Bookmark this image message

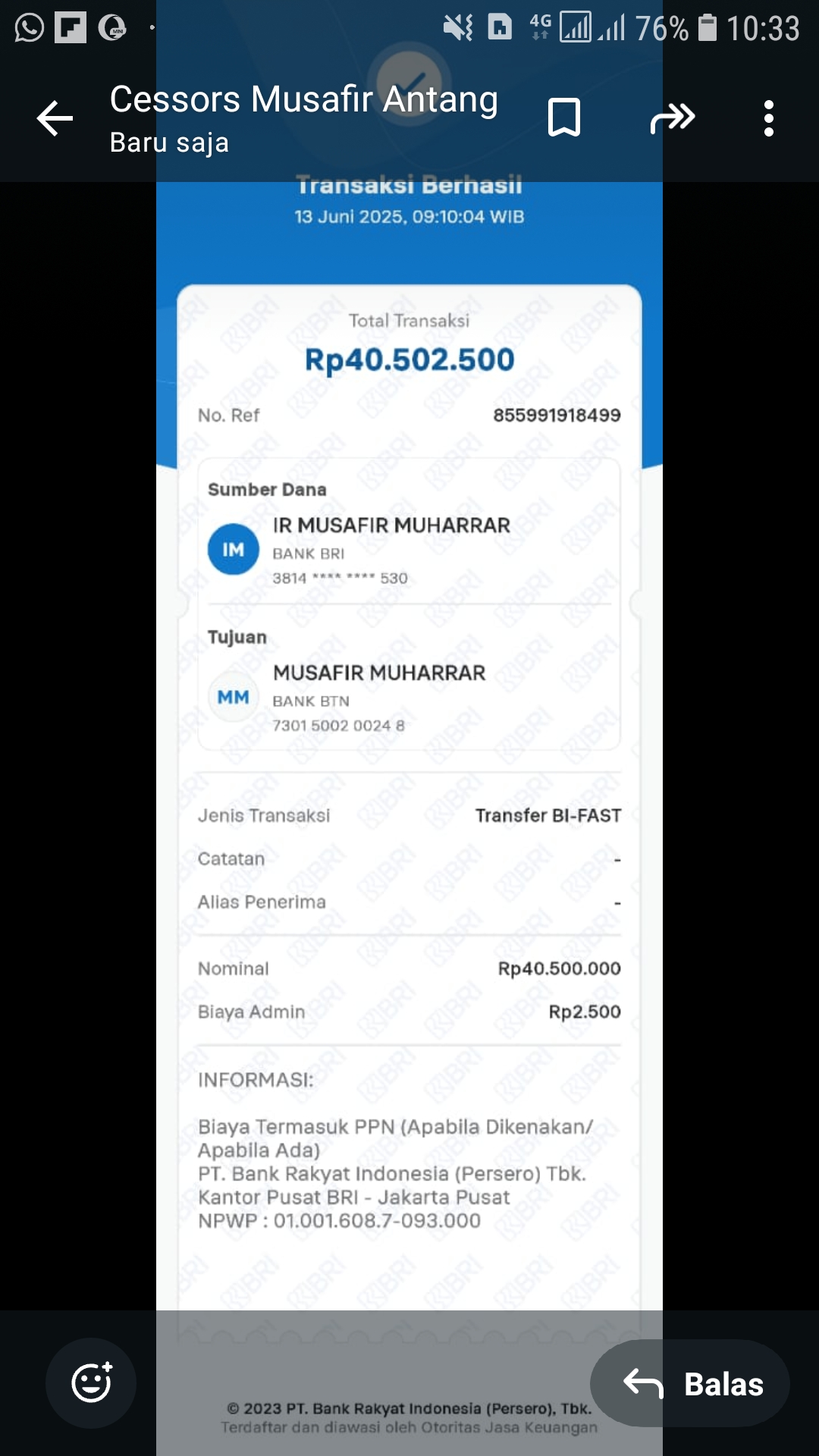(564, 118)
